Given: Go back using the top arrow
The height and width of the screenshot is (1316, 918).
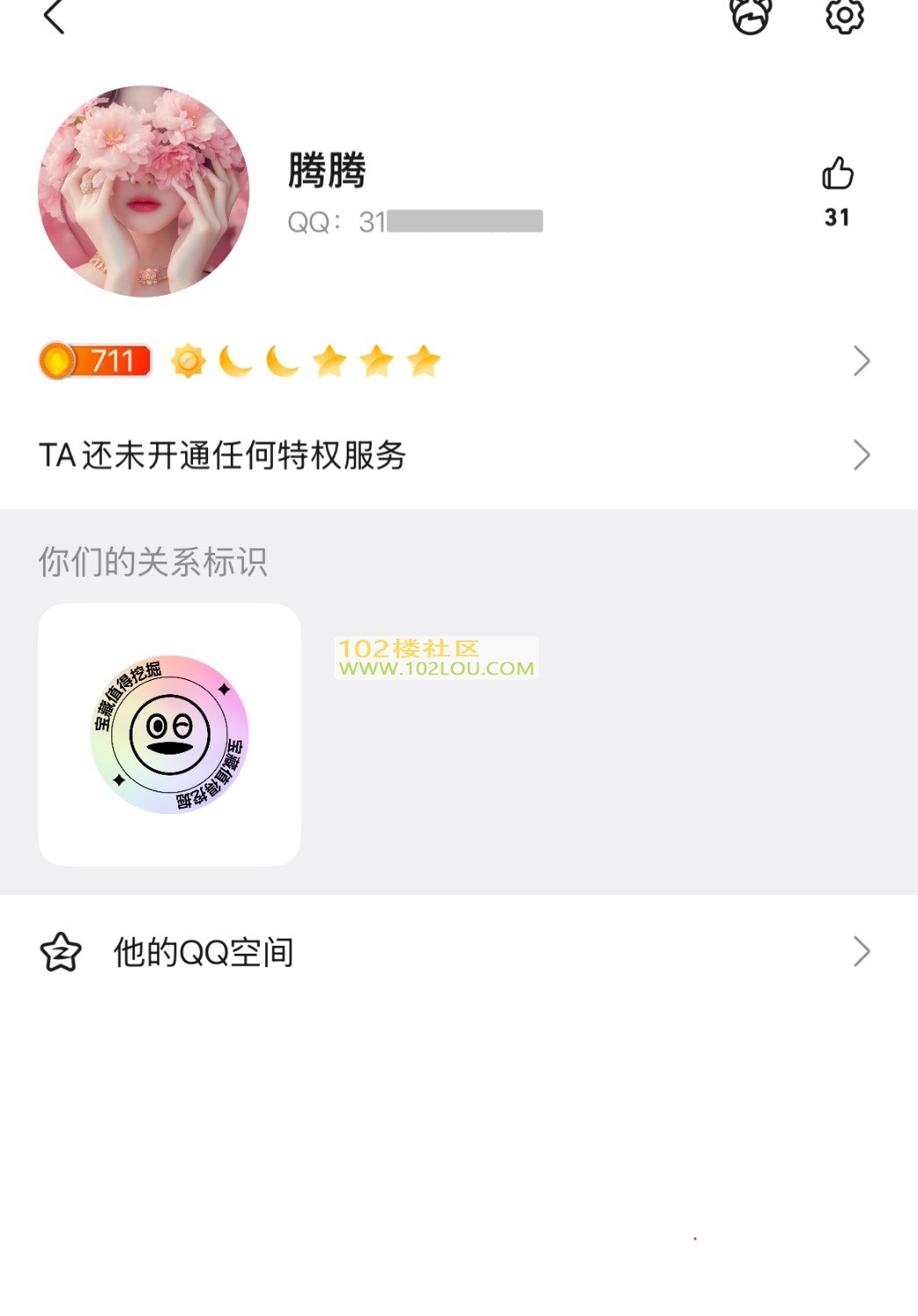Looking at the screenshot, I should pos(54,17).
